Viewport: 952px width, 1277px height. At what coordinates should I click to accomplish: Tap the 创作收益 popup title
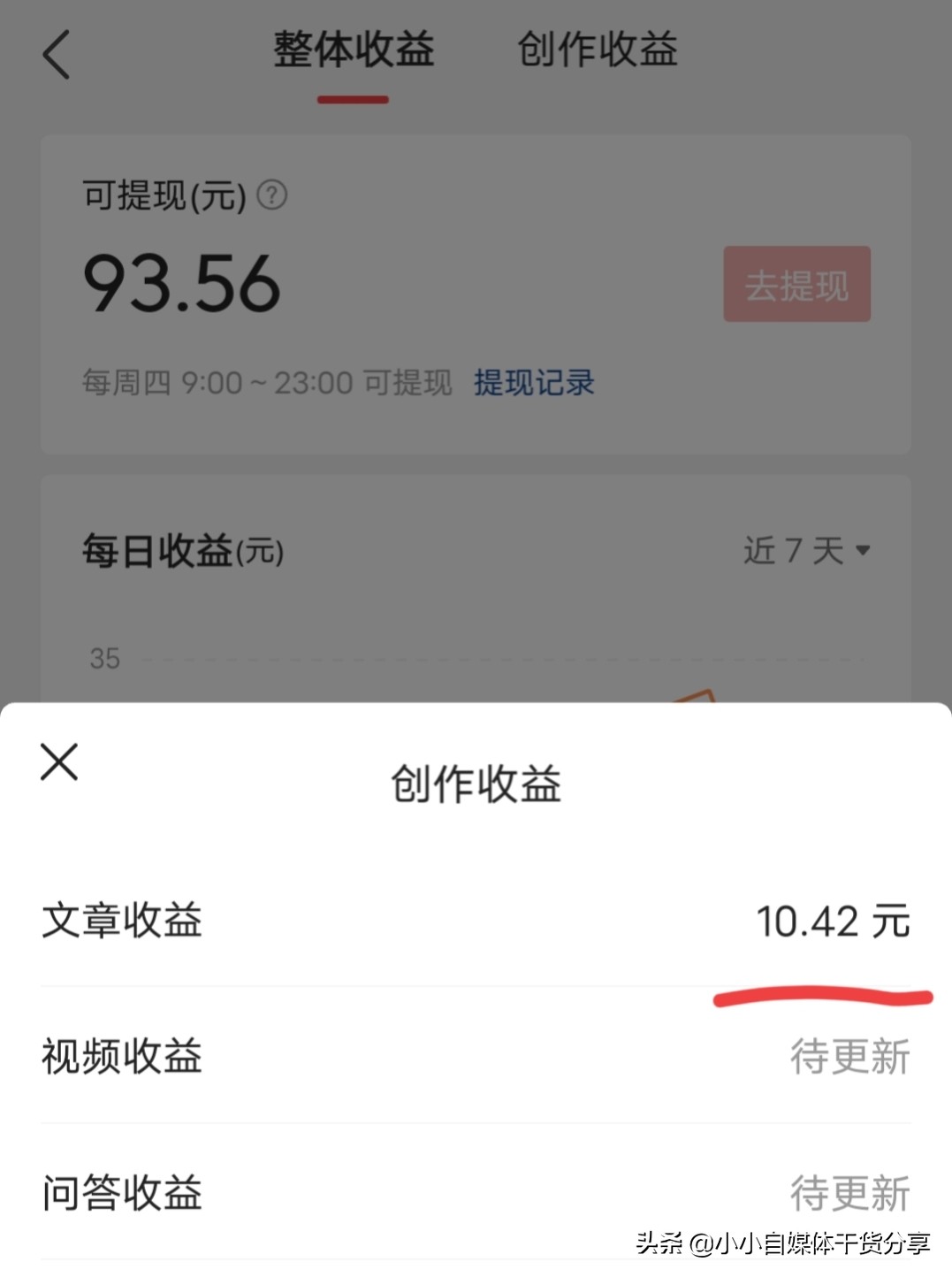476,783
